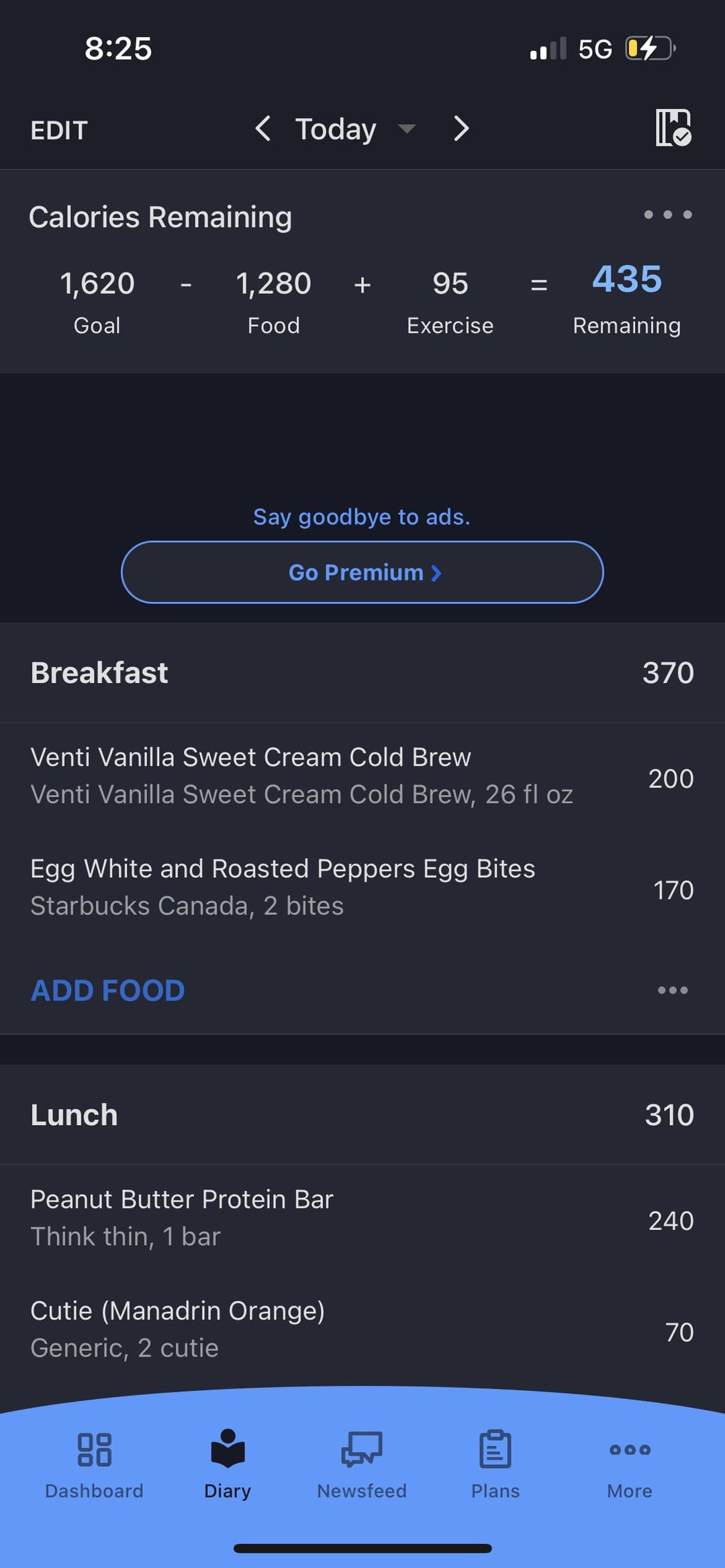The height and width of the screenshot is (1568, 725).
Task: Open Venti Vanilla Sweet Cream Cold Brew entry
Action: click(x=362, y=776)
